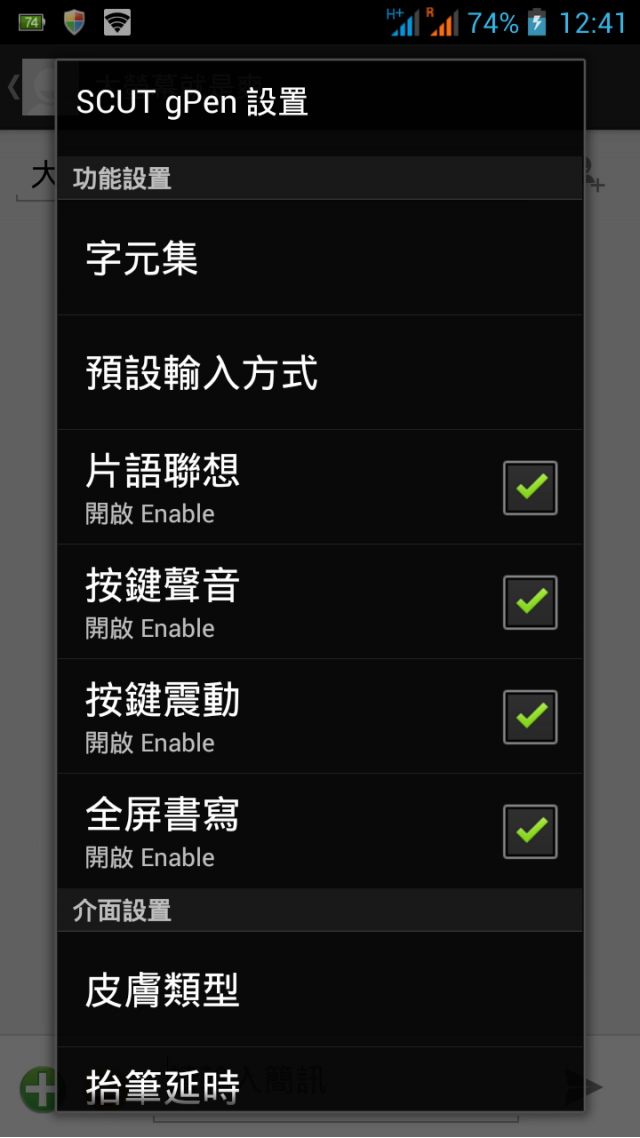
Task: Disable 按鍵聲音 checkbox
Action: [529, 602]
